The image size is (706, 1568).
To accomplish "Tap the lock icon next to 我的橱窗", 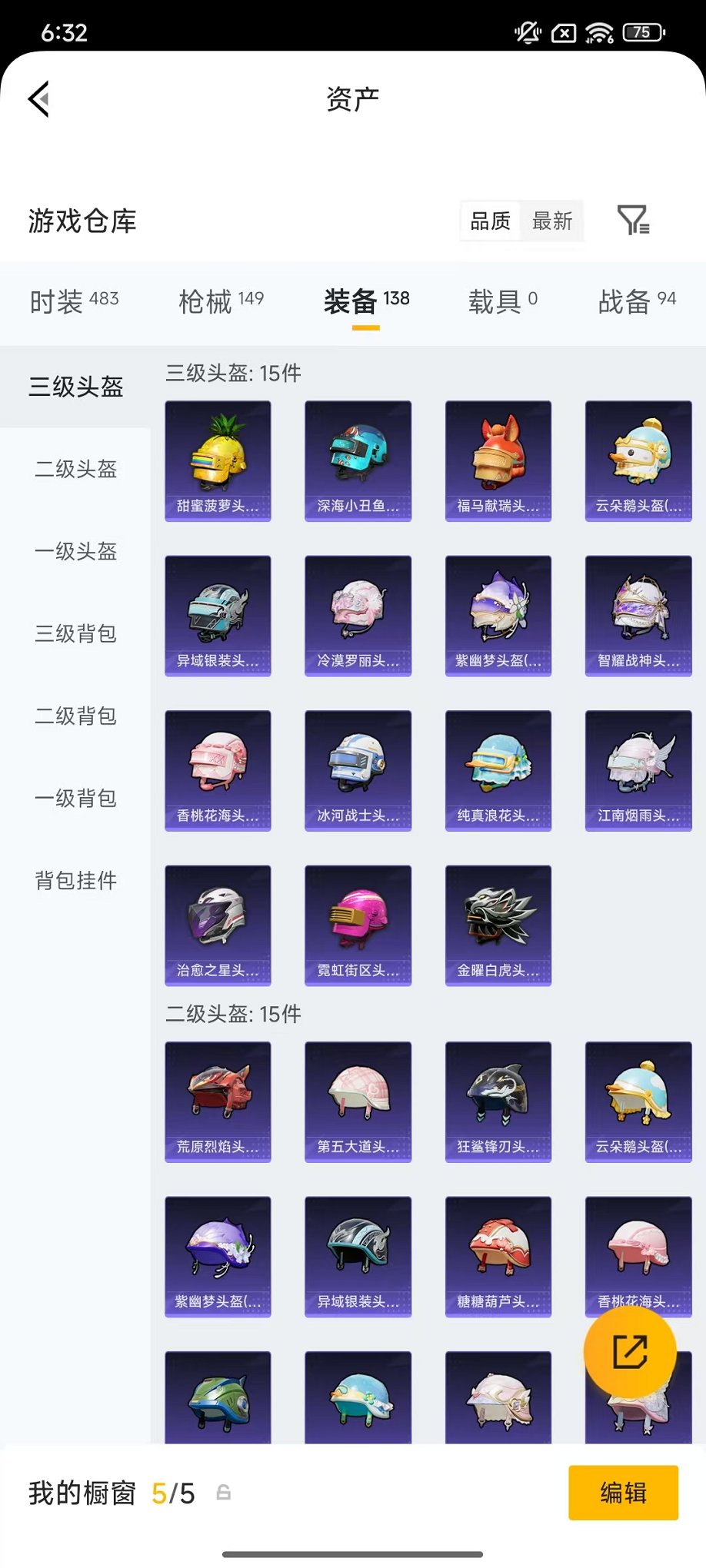I will coord(224,1493).
